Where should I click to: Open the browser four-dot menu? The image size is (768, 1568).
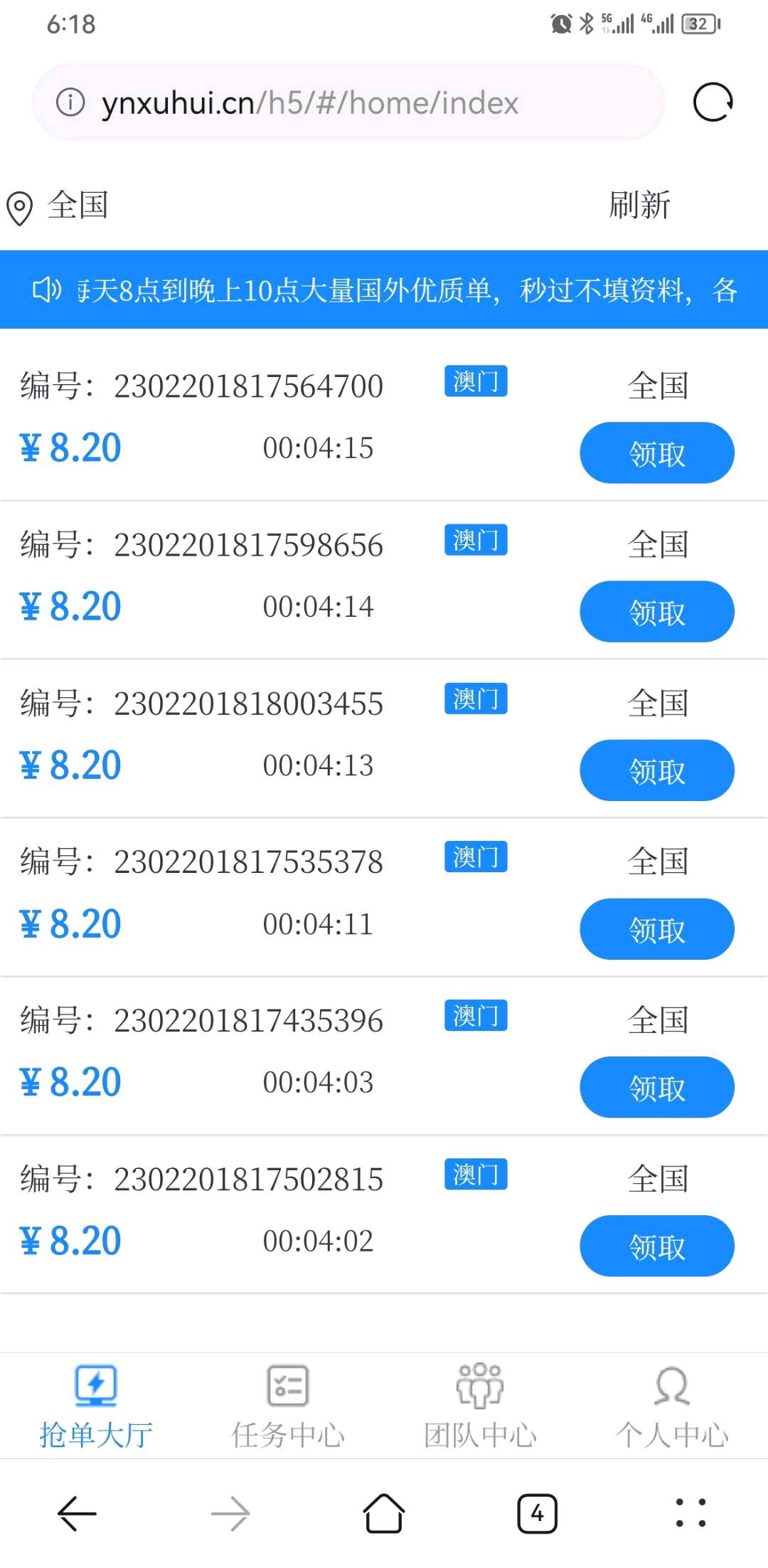[690, 1513]
